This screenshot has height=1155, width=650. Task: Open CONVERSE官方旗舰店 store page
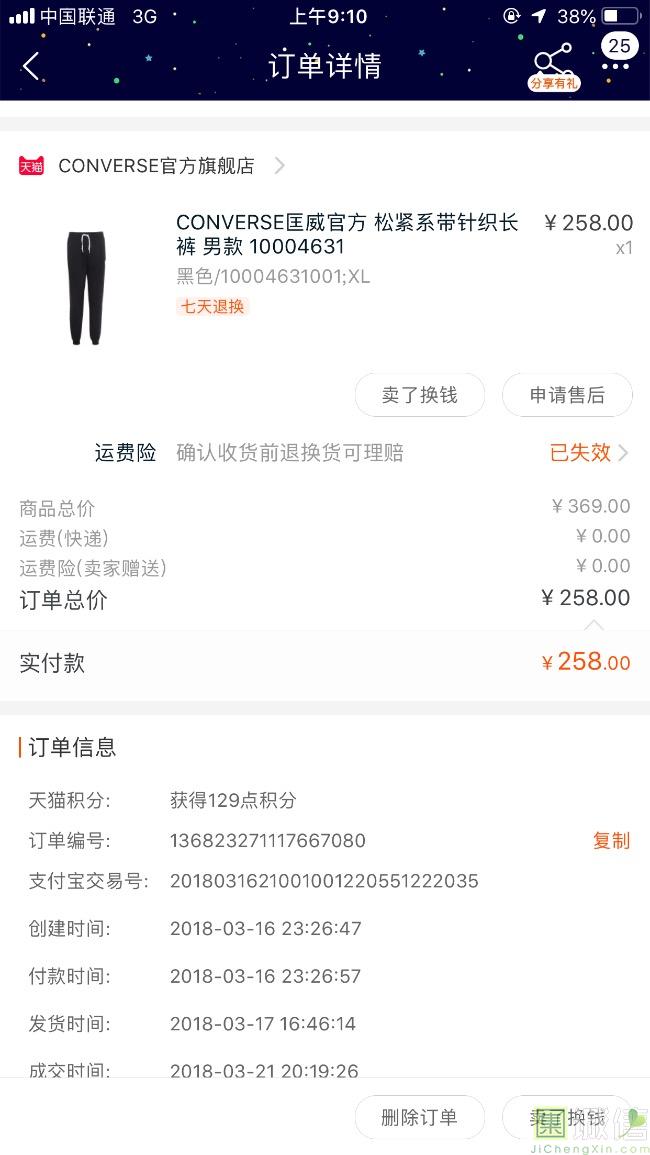click(156, 165)
